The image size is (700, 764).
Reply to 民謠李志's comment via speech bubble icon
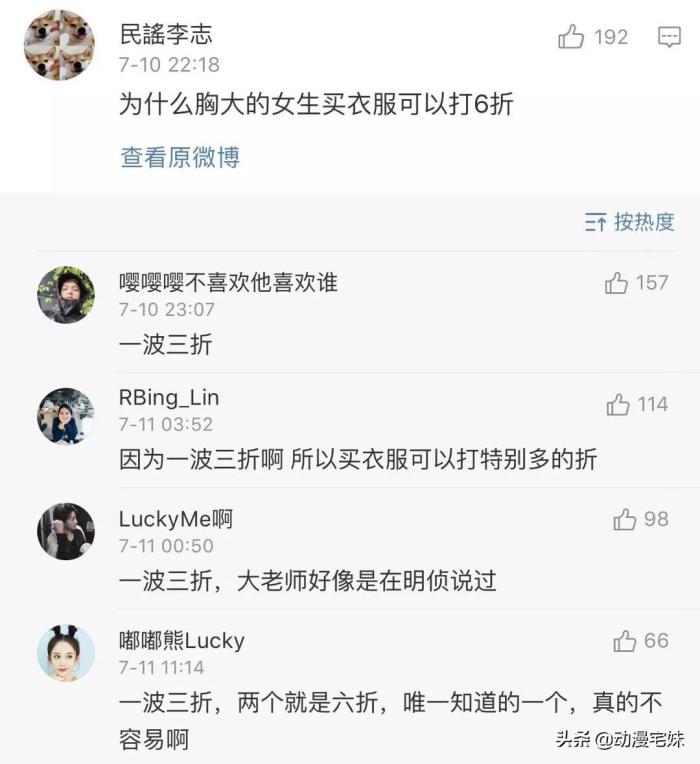tap(669, 38)
